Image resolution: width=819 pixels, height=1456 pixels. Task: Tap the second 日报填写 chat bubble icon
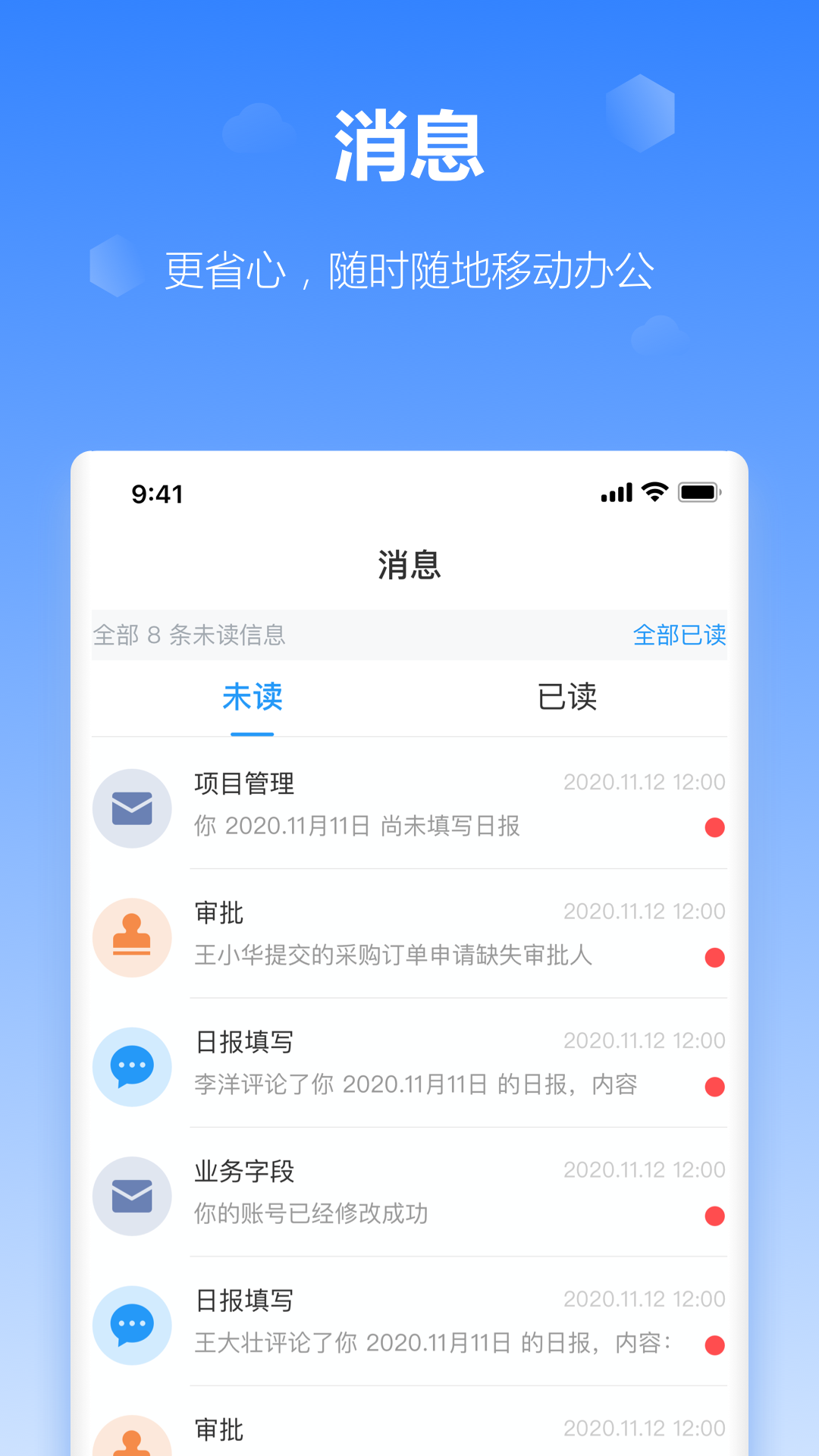click(x=132, y=1326)
